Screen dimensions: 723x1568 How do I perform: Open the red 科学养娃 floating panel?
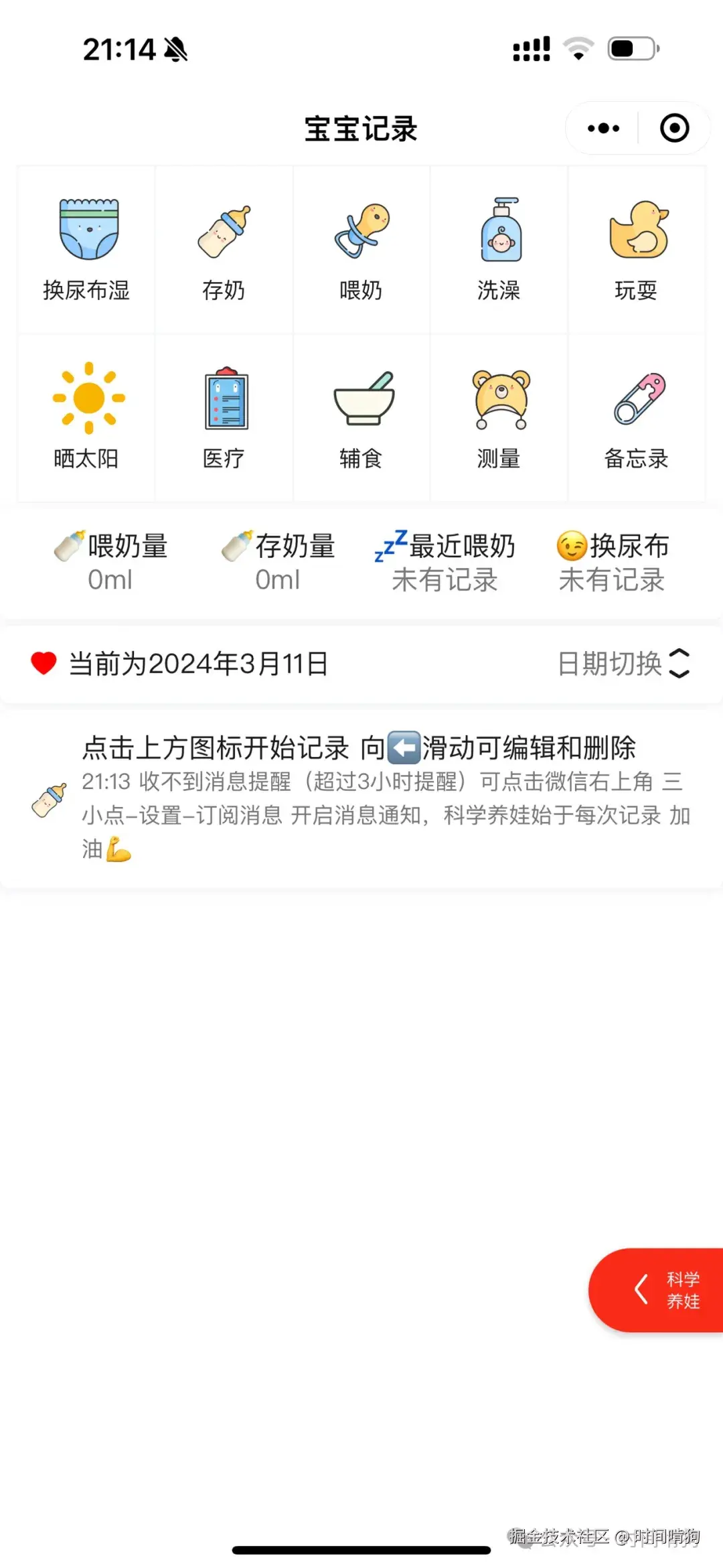pos(663,1289)
